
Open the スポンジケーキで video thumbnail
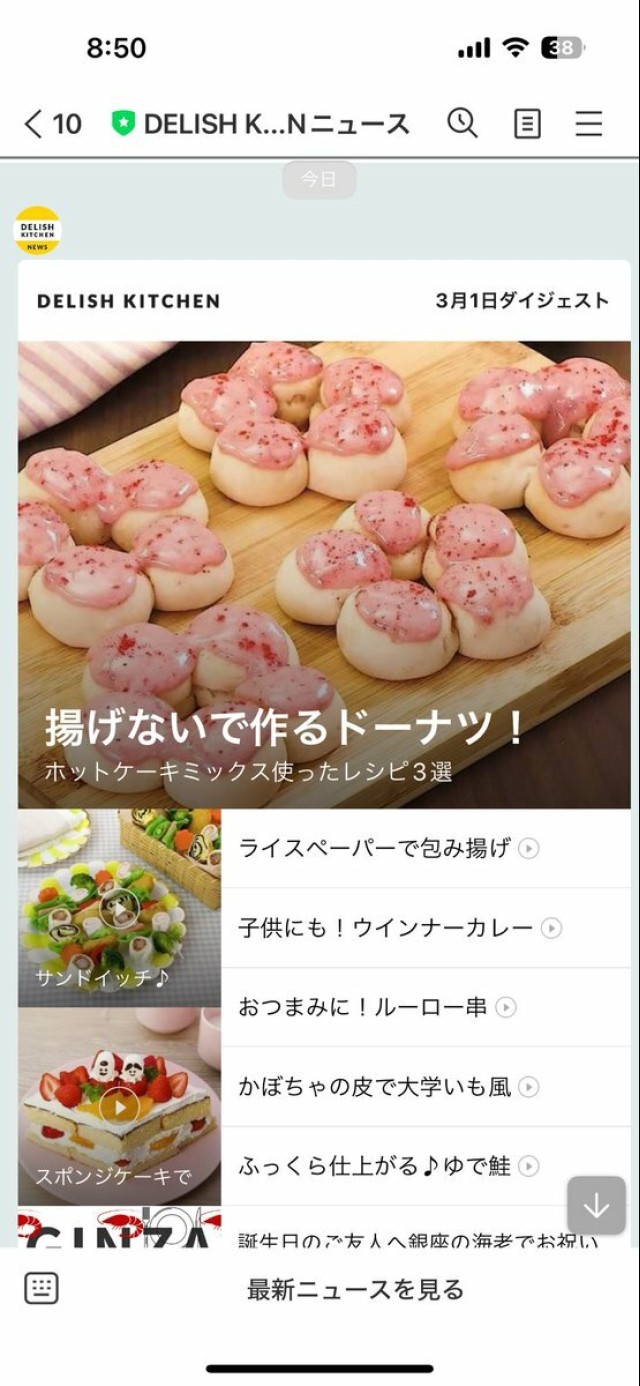click(x=119, y=1106)
